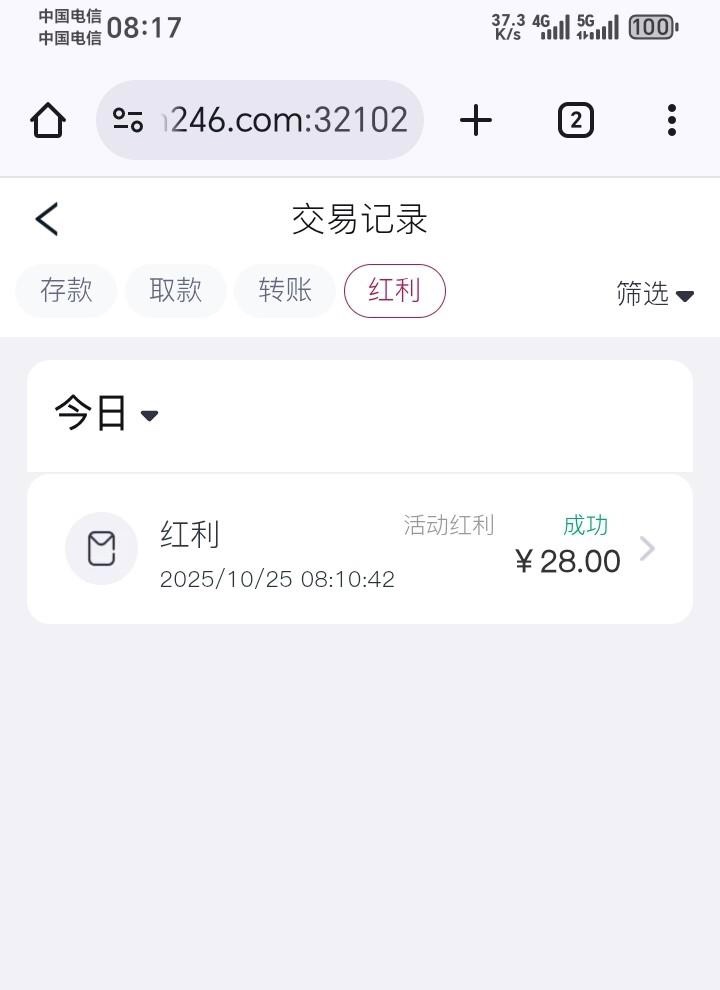Open the 筛选 filter dropdown
Image resolution: width=720 pixels, height=990 pixels.
[x=655, y=294]
